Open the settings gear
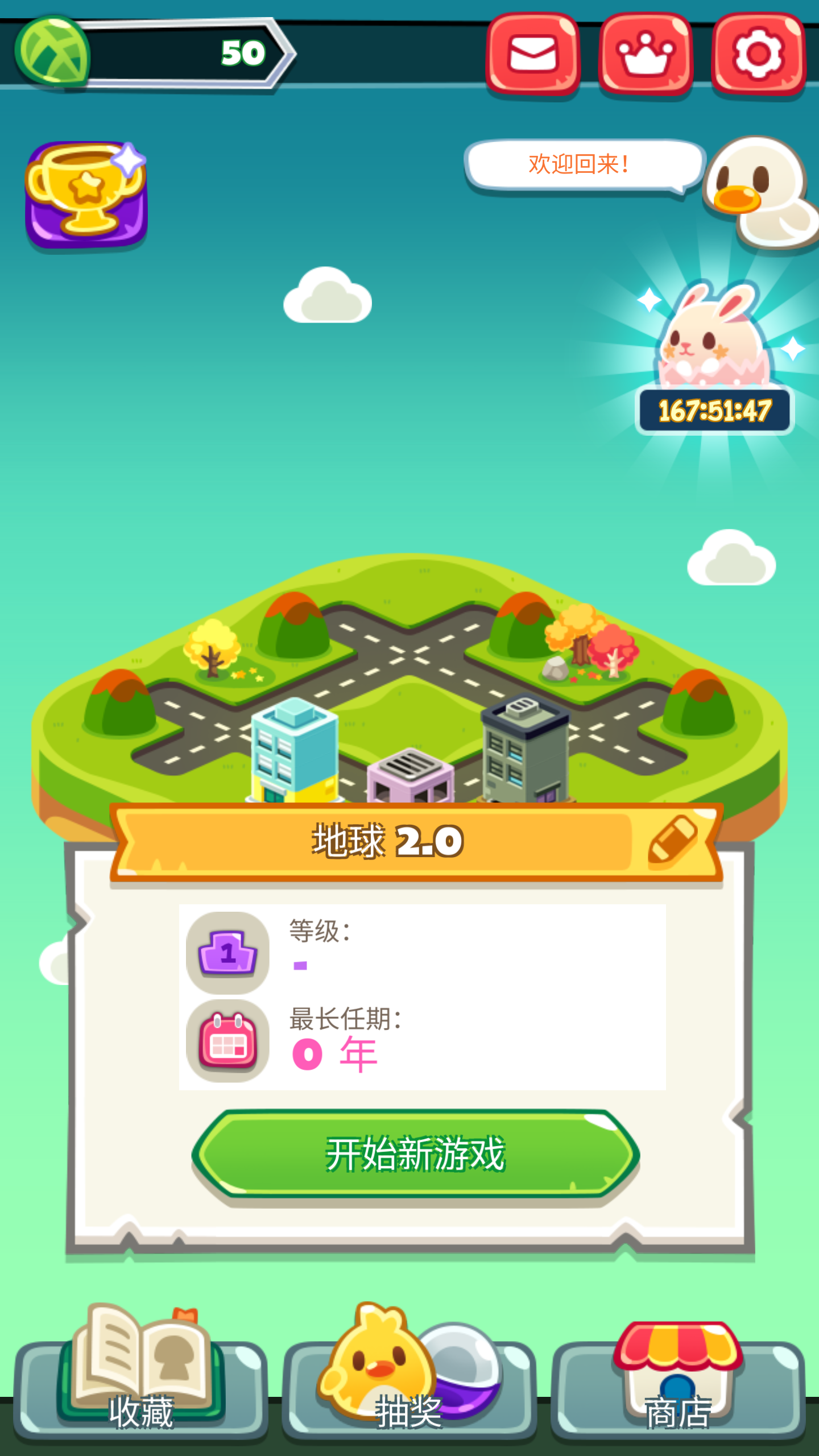This screenshot has width=819, height=1456. click(758, 54)
